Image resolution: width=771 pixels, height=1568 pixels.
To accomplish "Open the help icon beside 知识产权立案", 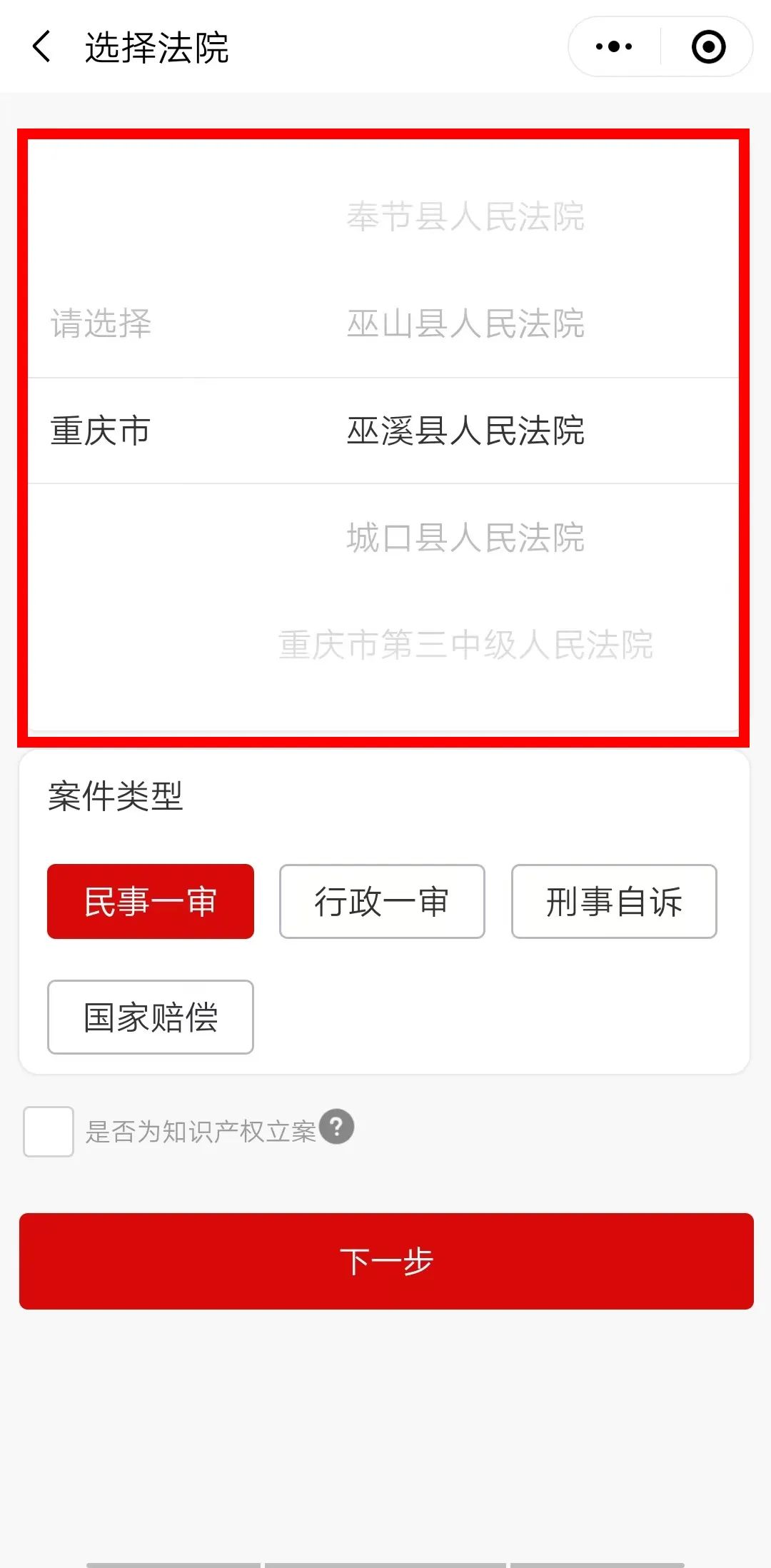I will point(337,1127).
